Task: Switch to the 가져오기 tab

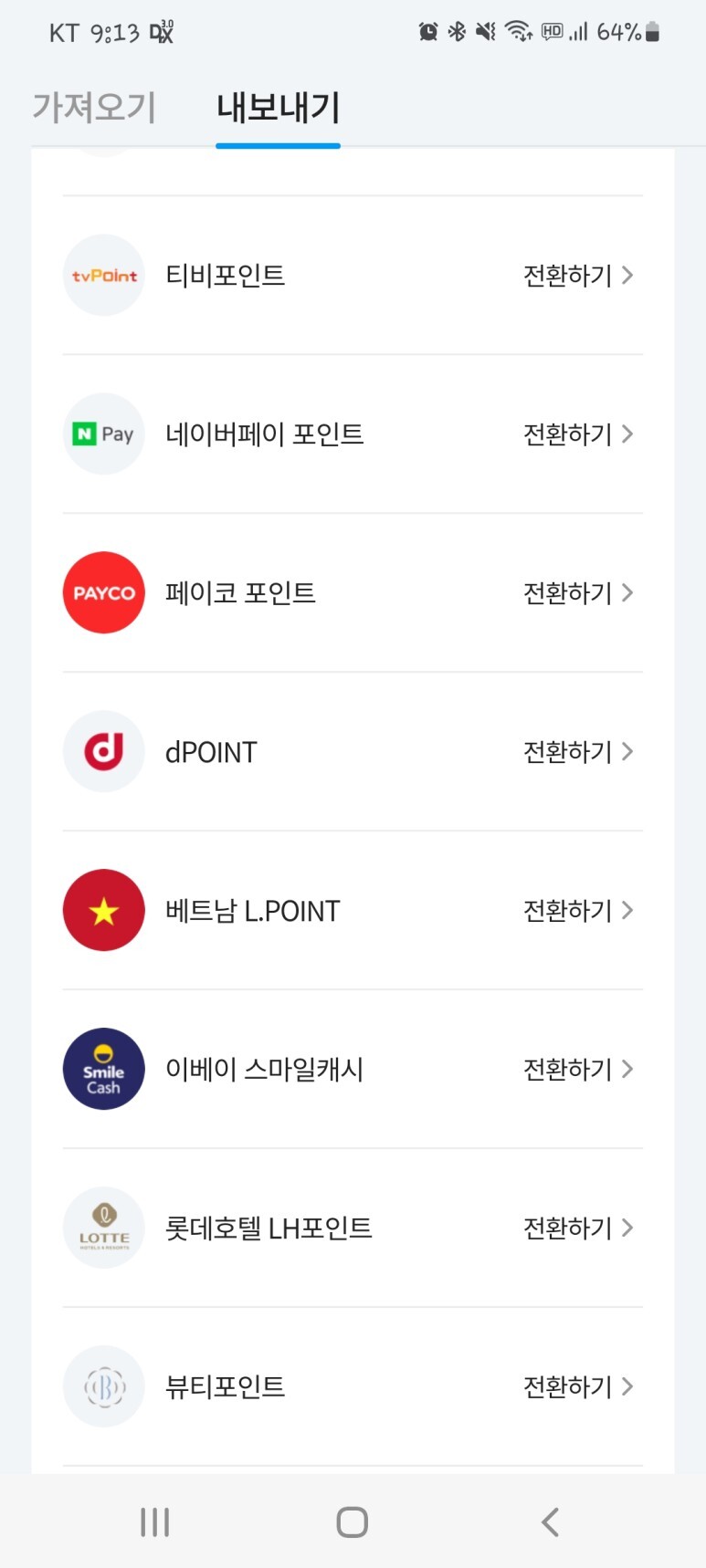Action: coord(94,108)
